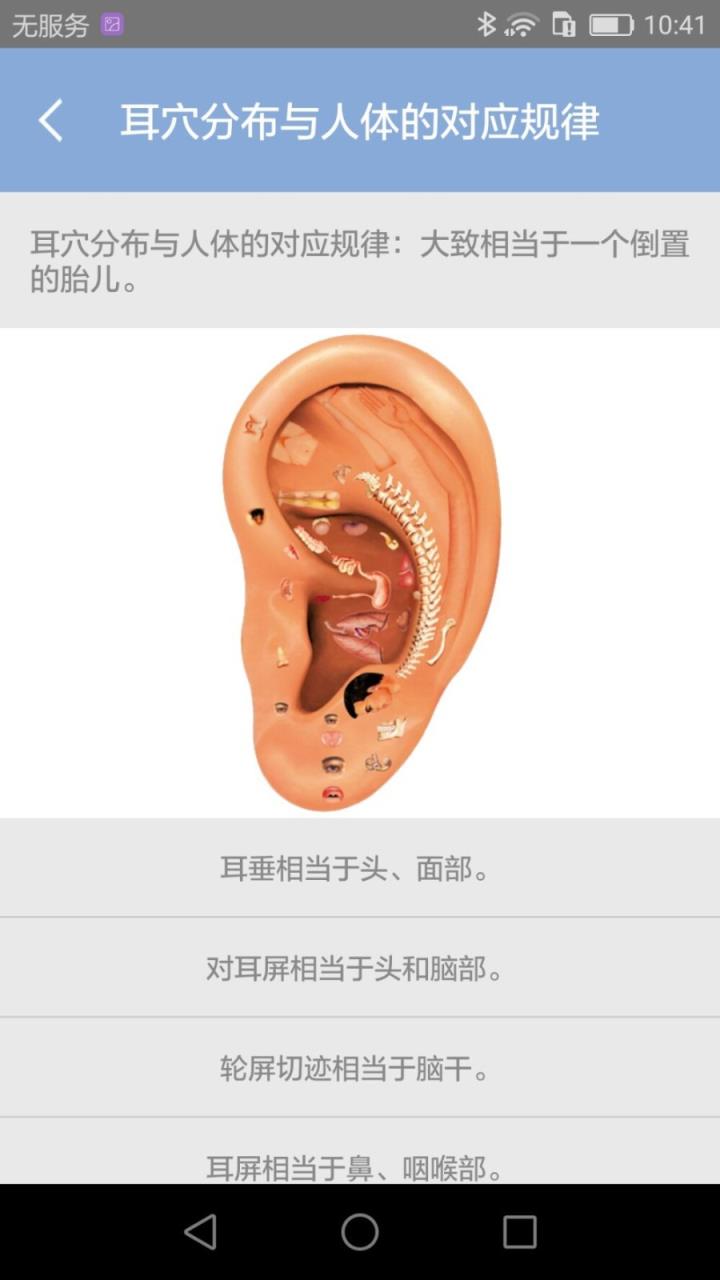
Task: Open the 轮屏切迹相当于脑干 entry
Action: (x=360, y=1066)
